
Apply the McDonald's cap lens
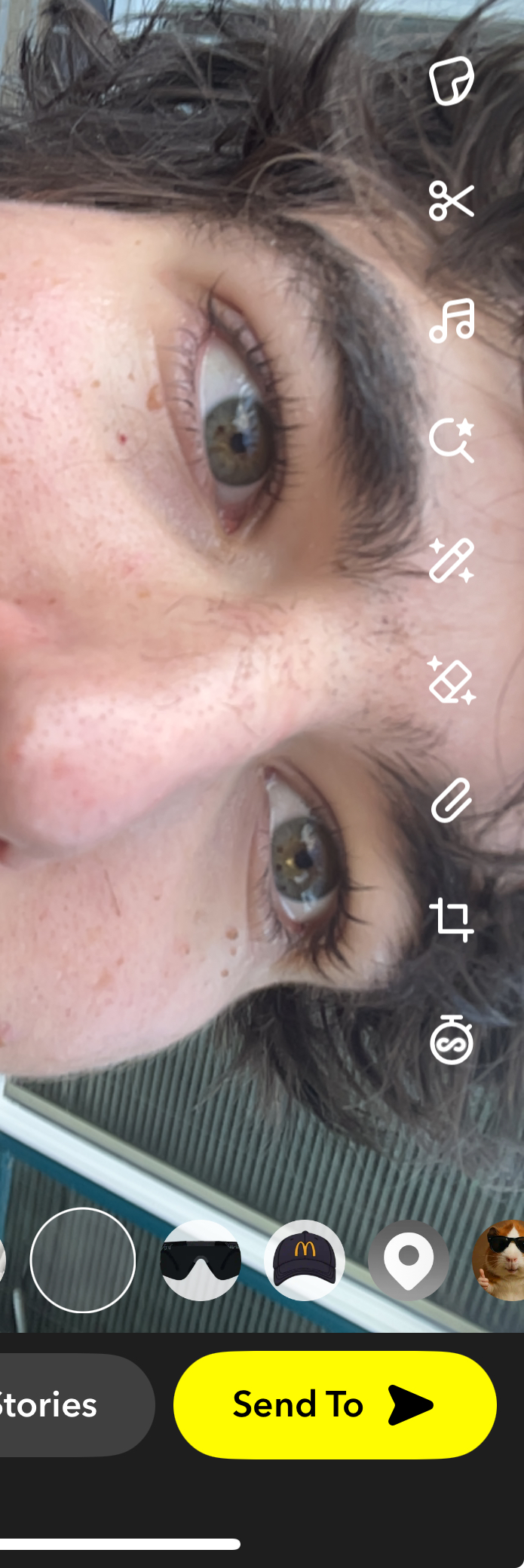(305, 1260)
